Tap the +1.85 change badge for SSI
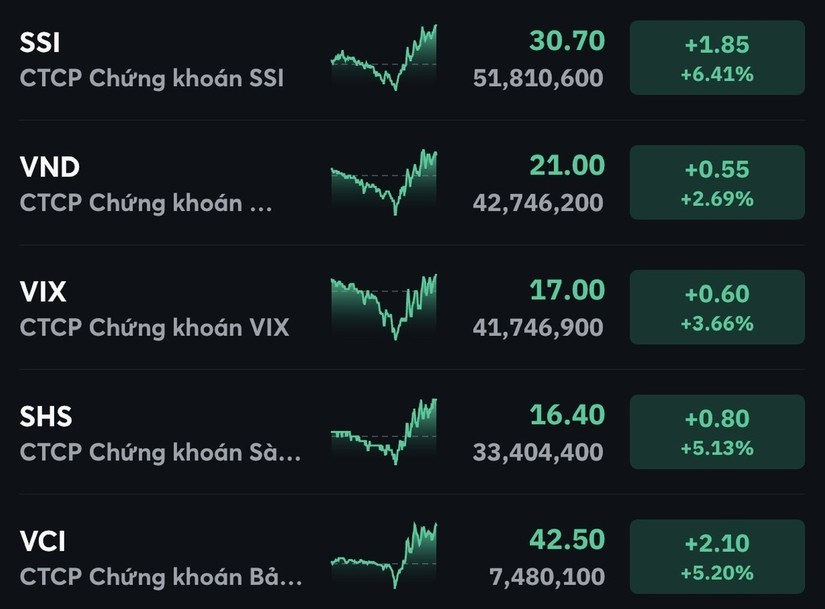 point(717,59)
